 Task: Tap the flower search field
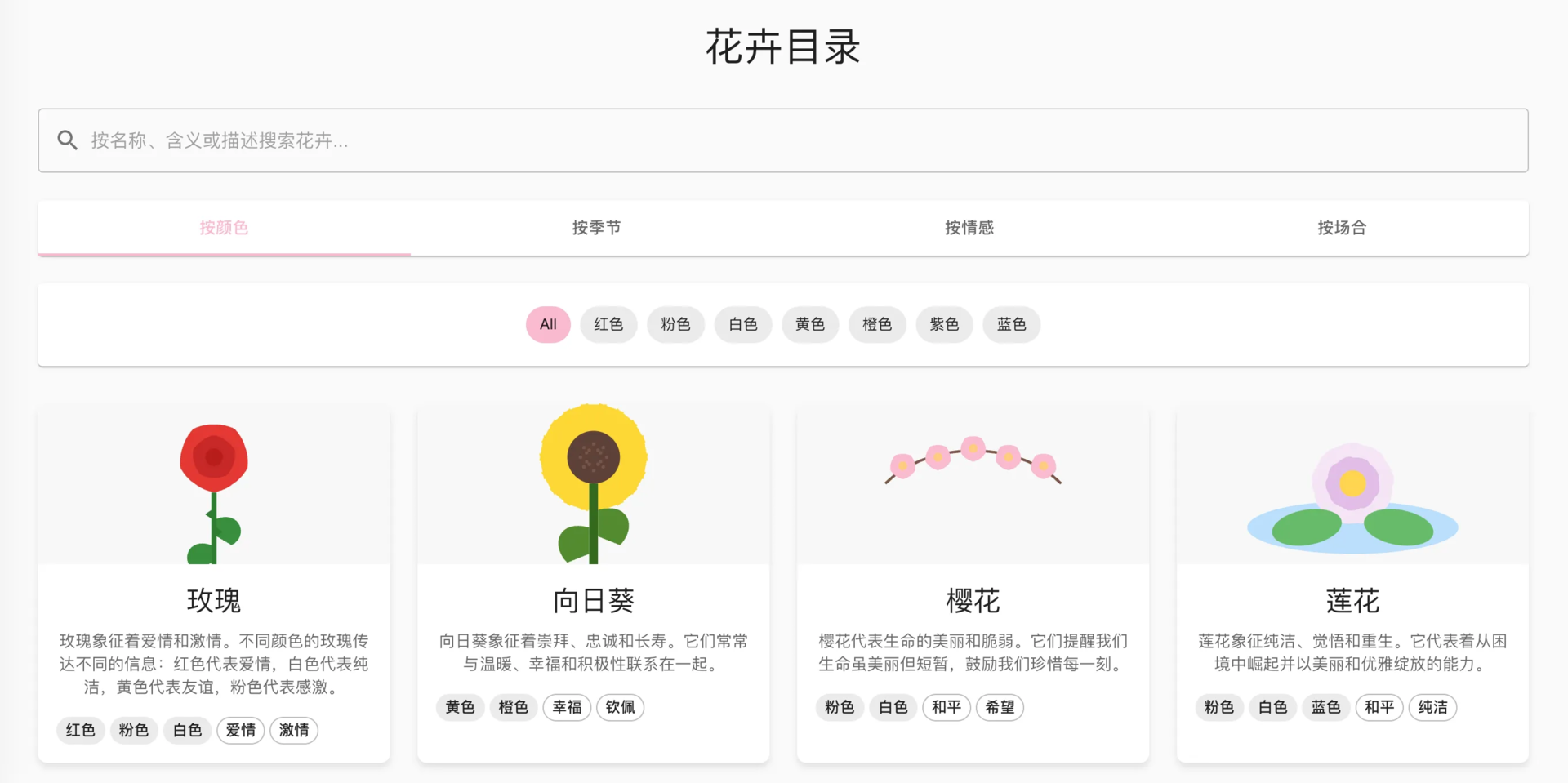coord(782,140)
